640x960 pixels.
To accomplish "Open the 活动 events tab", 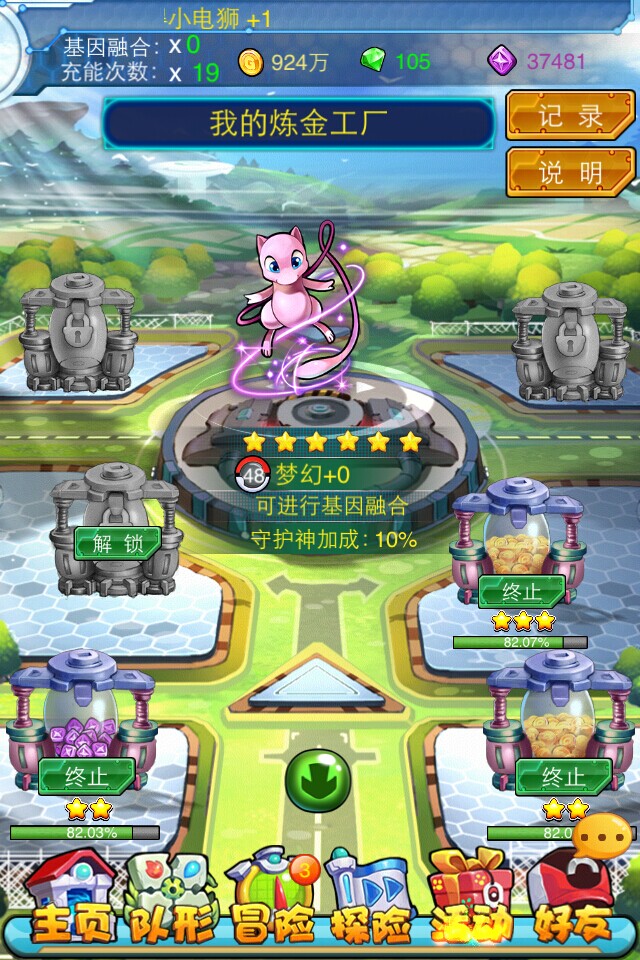I will click(x=471, y=900).
